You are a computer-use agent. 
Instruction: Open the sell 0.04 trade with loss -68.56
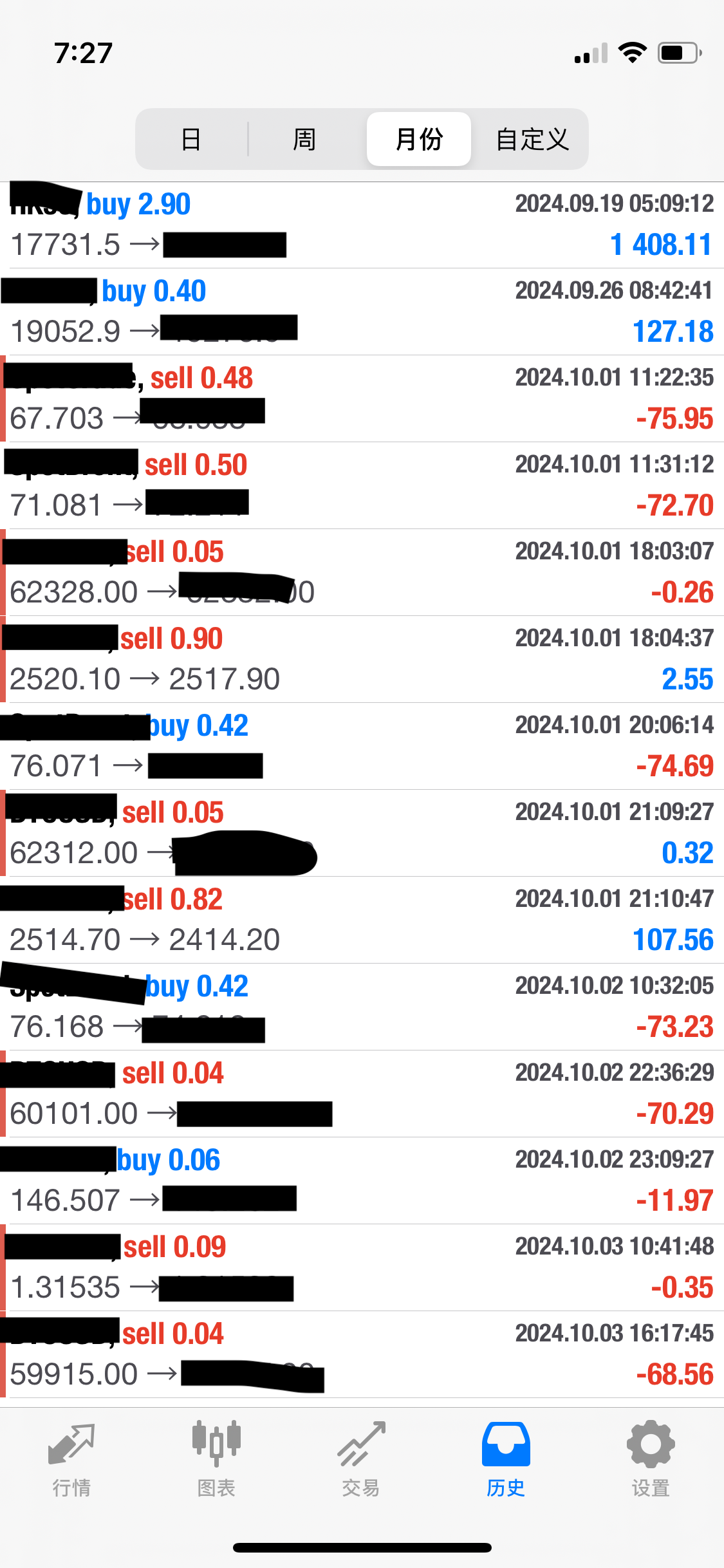point(362,1355)
